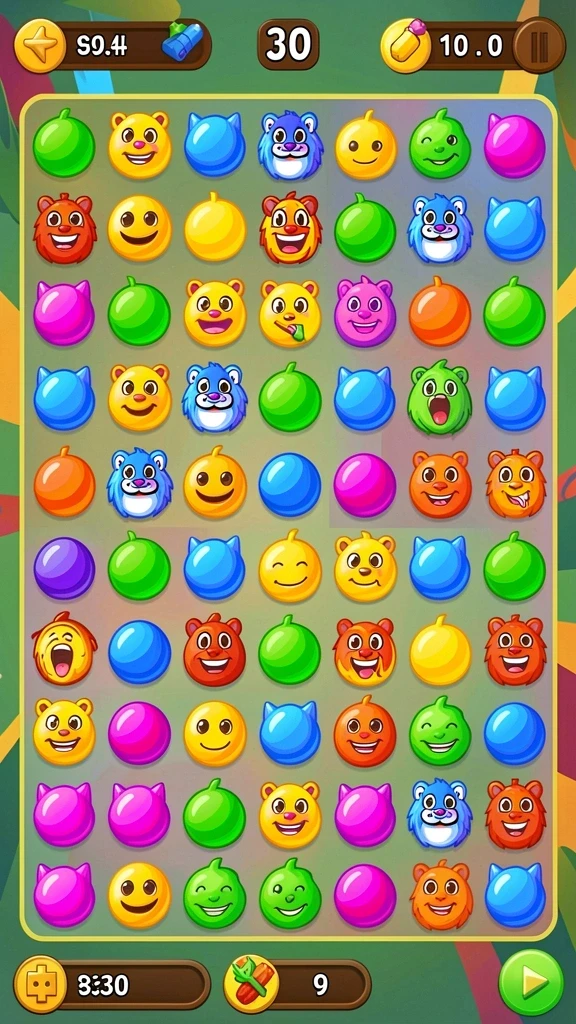This screenshot has height=1024, width=576.
Task: Select the yawning orange face piece
Action: [x=64, y=647]
